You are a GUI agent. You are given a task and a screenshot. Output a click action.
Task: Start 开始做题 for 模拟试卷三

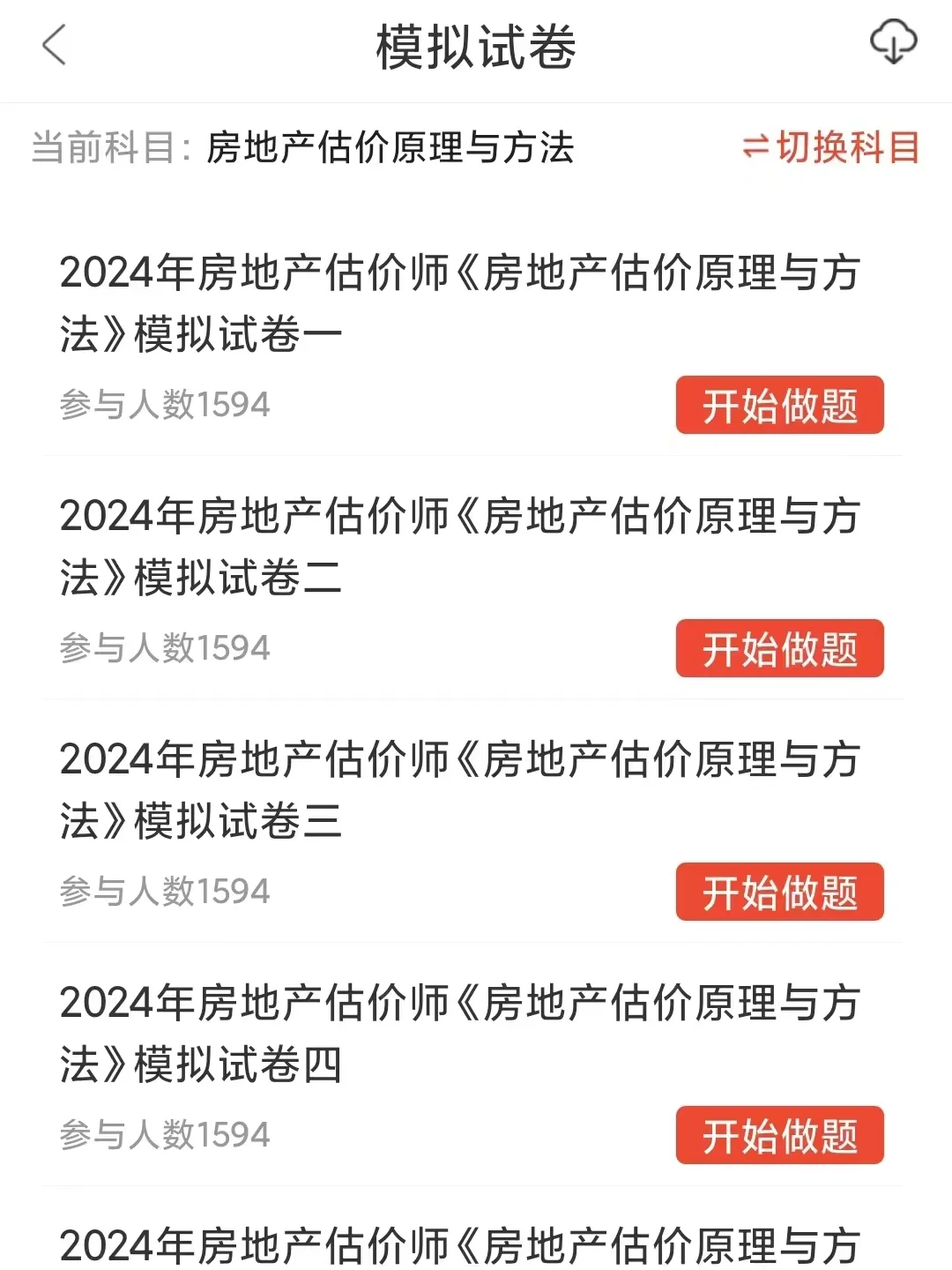[x=779, y=893]
